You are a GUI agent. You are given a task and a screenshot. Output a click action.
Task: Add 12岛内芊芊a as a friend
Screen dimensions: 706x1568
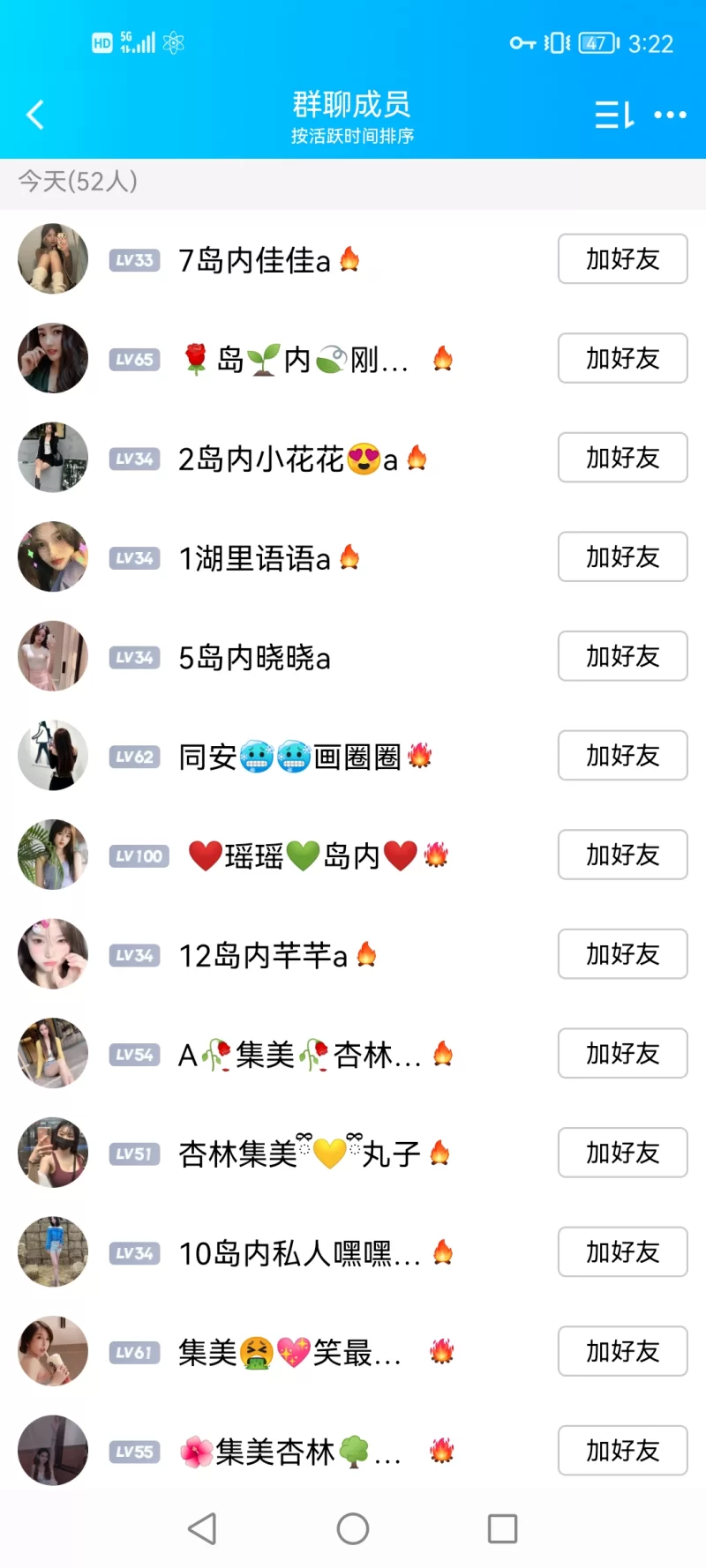pos(622,953)
